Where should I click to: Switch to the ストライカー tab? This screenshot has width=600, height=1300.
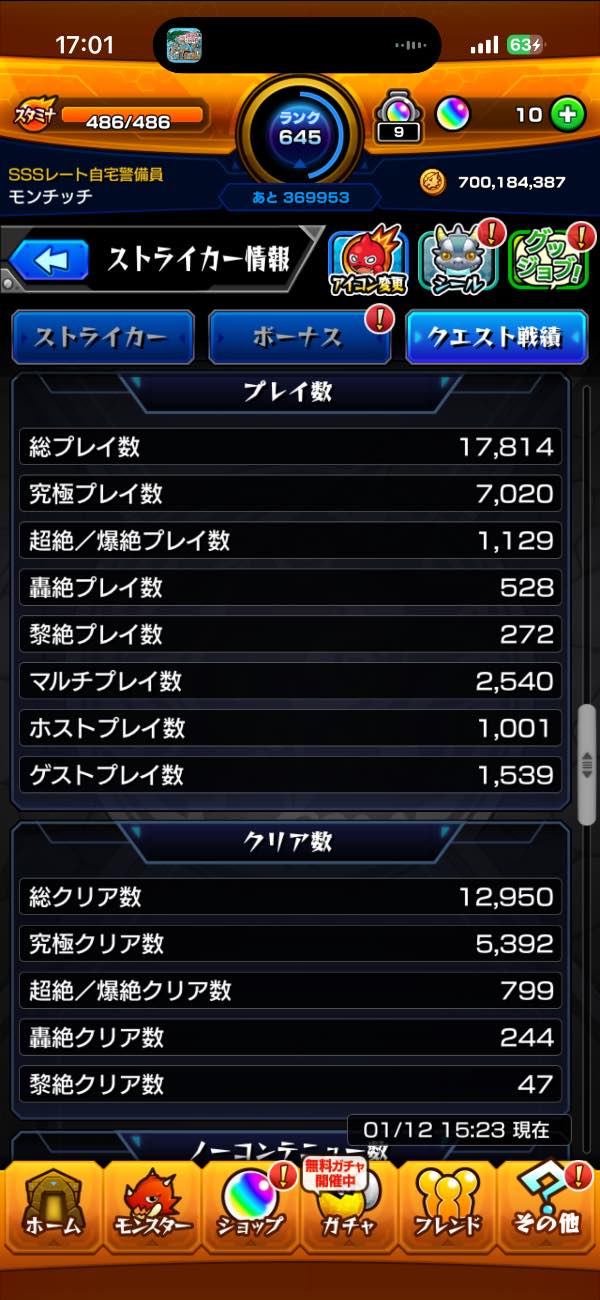point(102,337)
